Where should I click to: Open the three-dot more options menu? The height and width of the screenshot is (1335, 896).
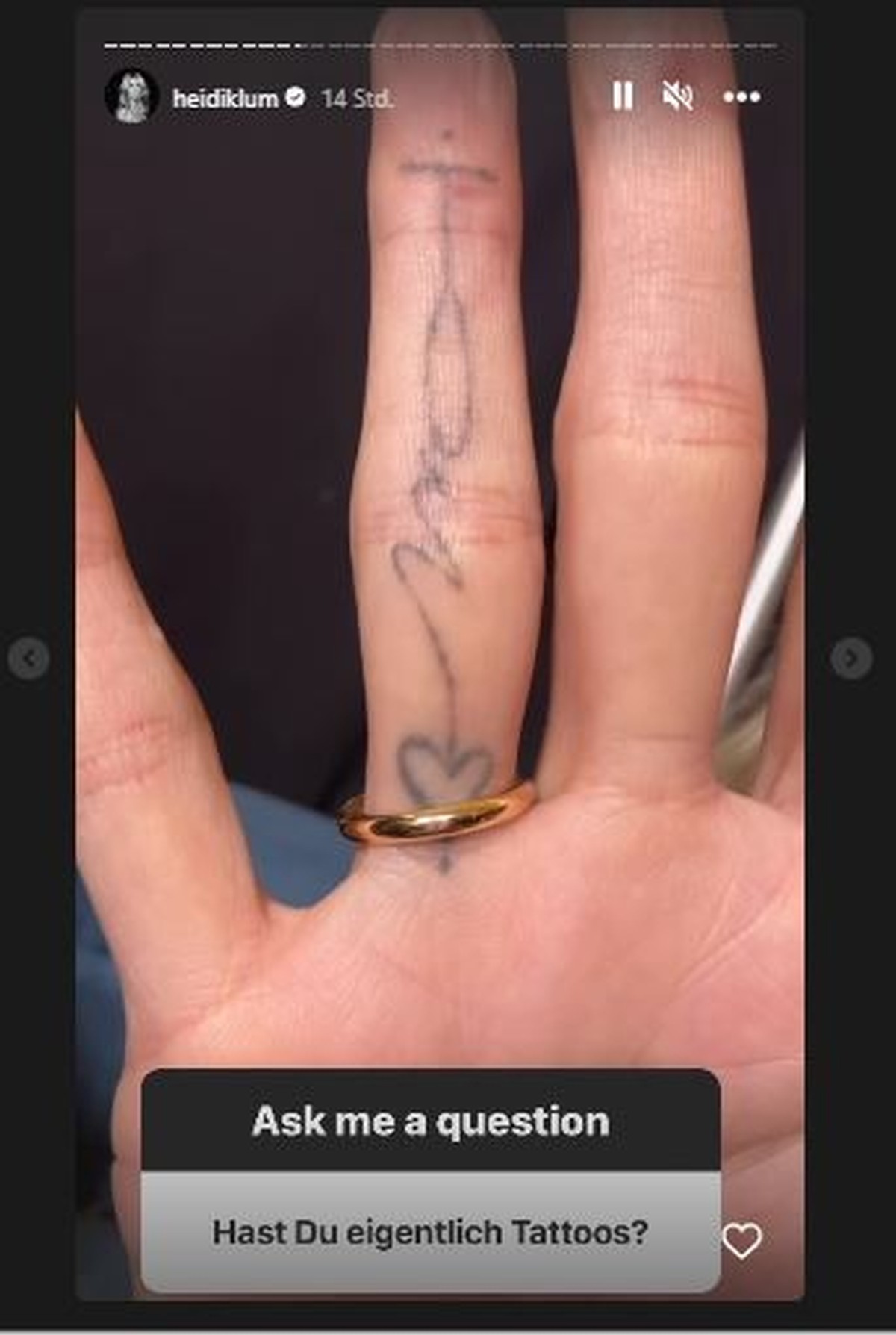tap(741, 97)
